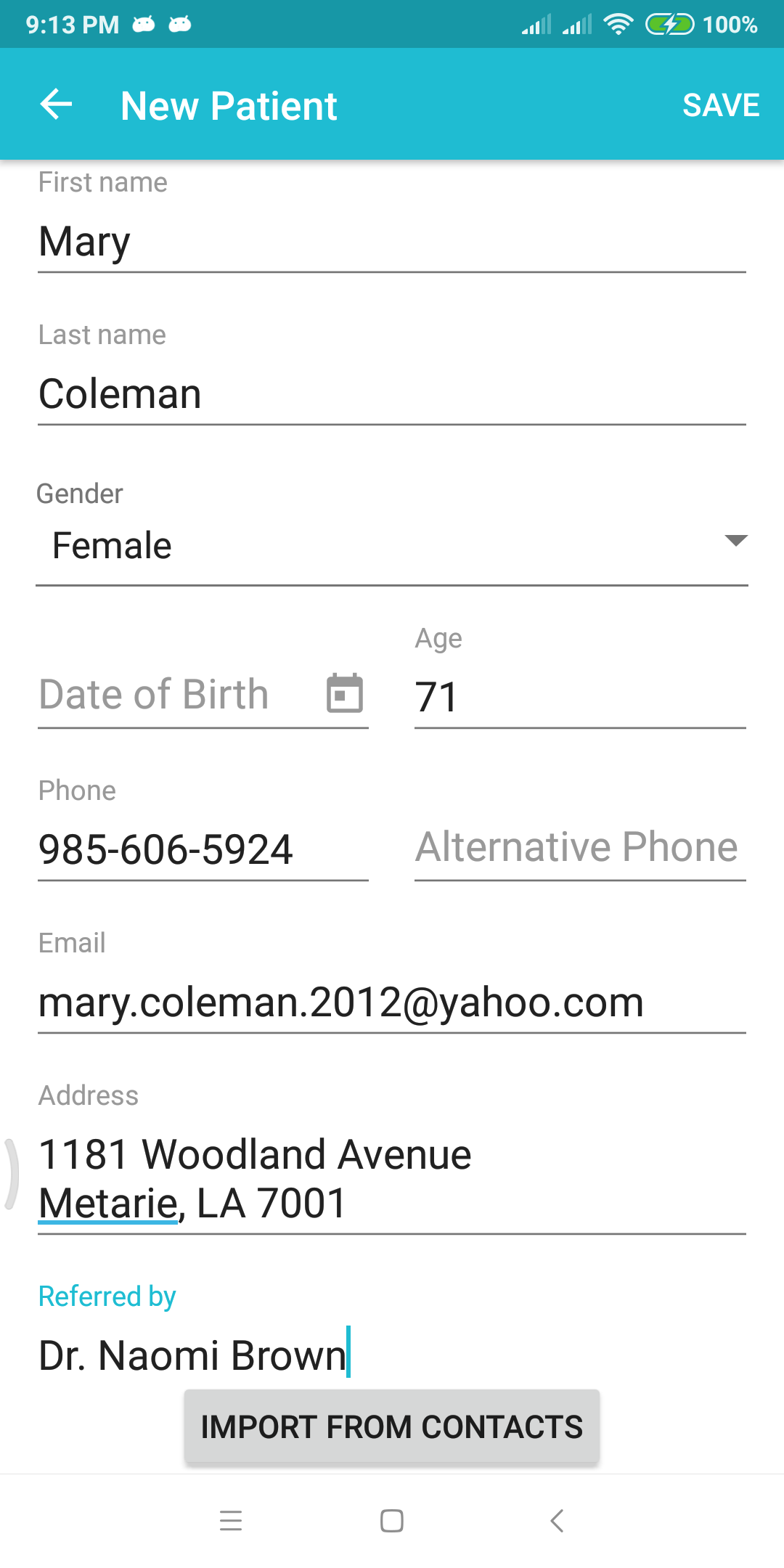Tap the Date of Birth field
Viewport: 784px width, 1568px height.
[178, 695]
